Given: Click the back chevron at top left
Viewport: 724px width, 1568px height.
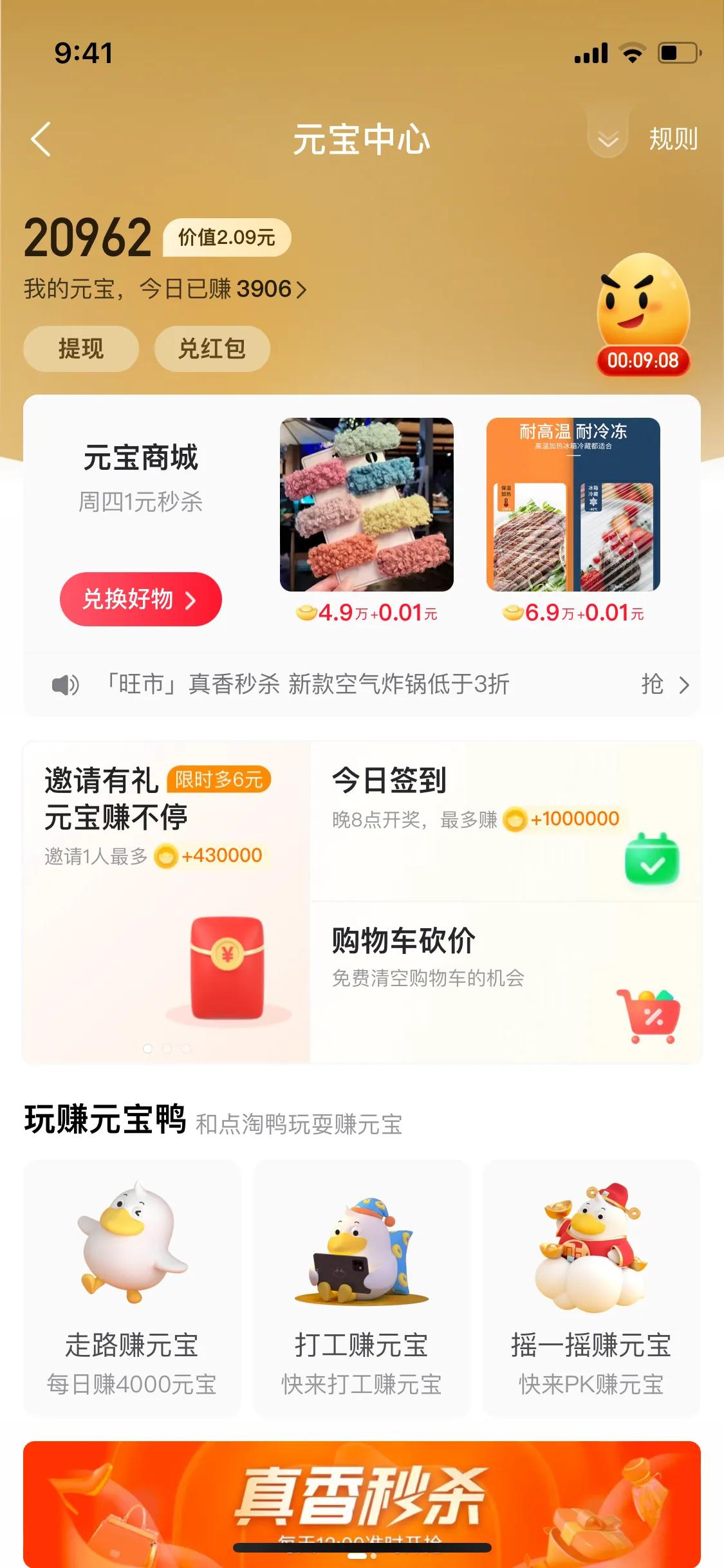Looking at the screenshot, I should [41, 140].
